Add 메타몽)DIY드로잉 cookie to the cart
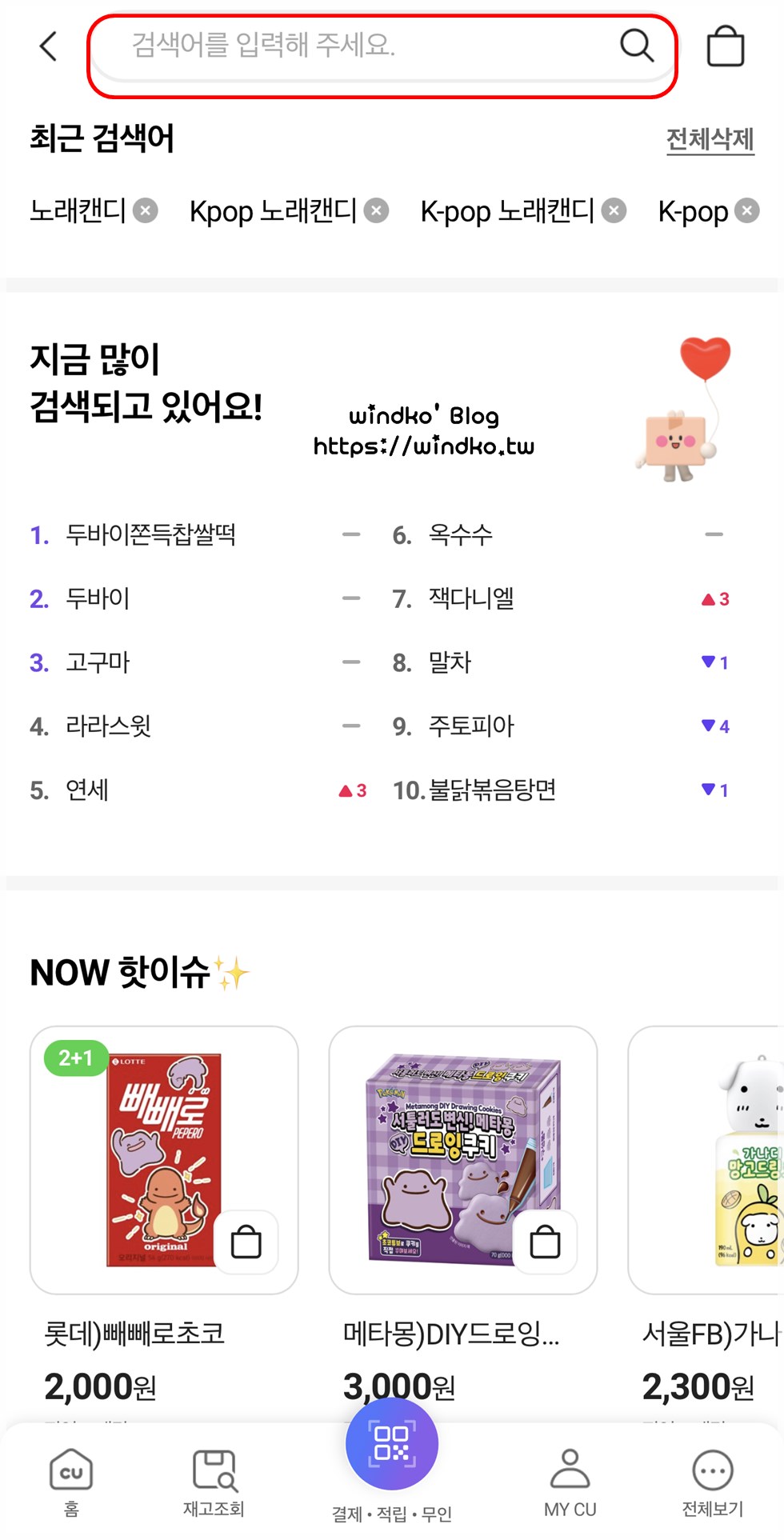The width and height of the screenshot is (784, 1540). click(545, 1242)
